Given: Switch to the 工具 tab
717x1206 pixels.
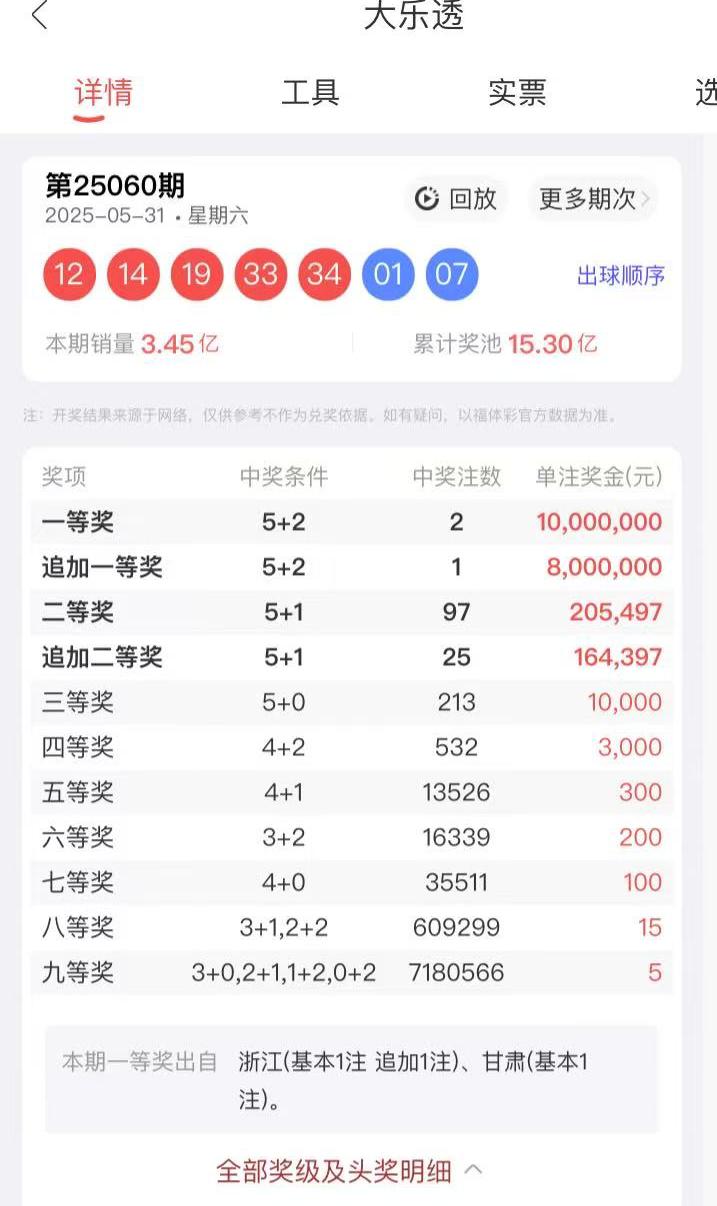Looking at the screenshot, I should click(x=310, y=93).
